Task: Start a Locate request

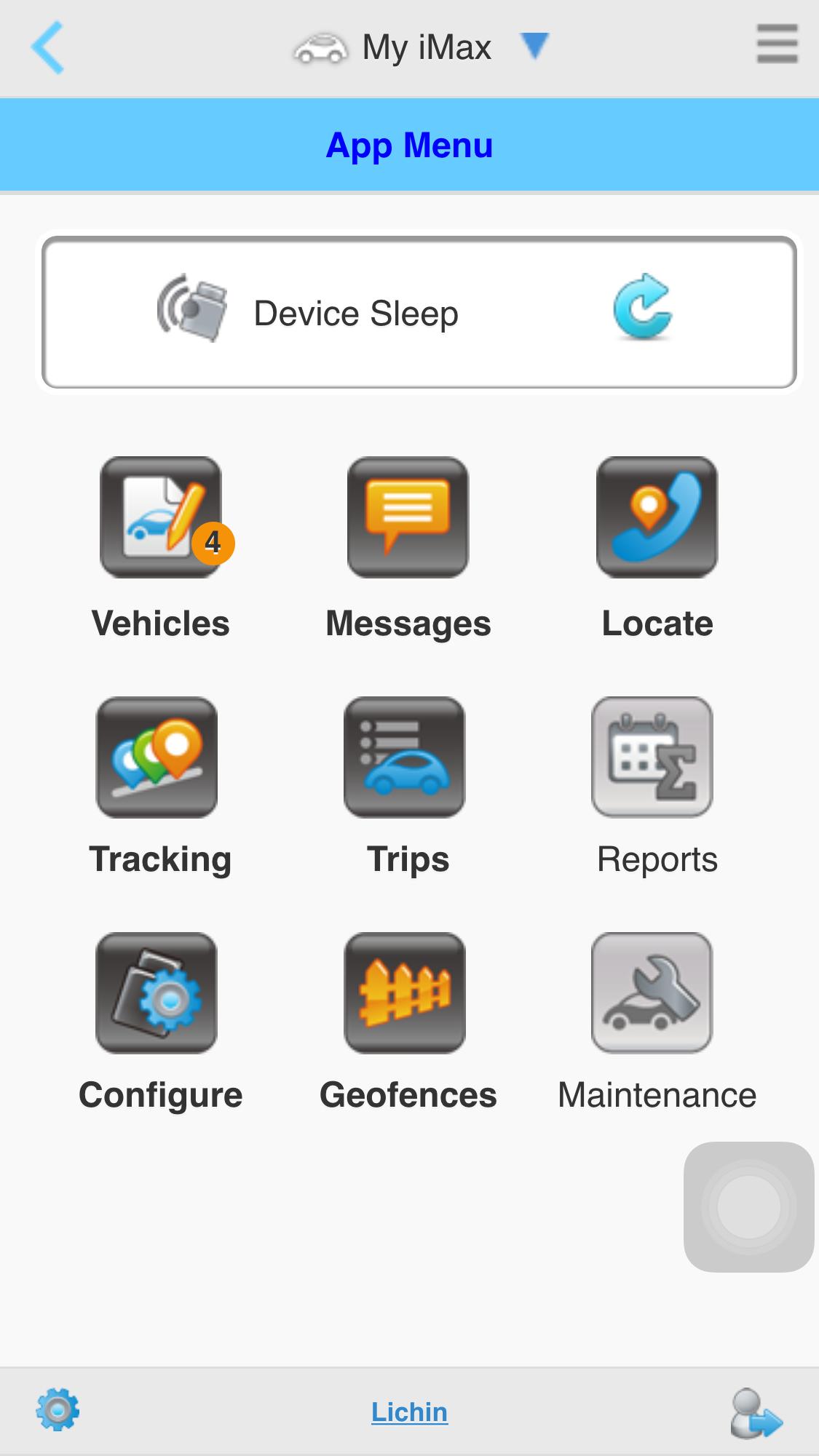Action: [x=655, y=518]
